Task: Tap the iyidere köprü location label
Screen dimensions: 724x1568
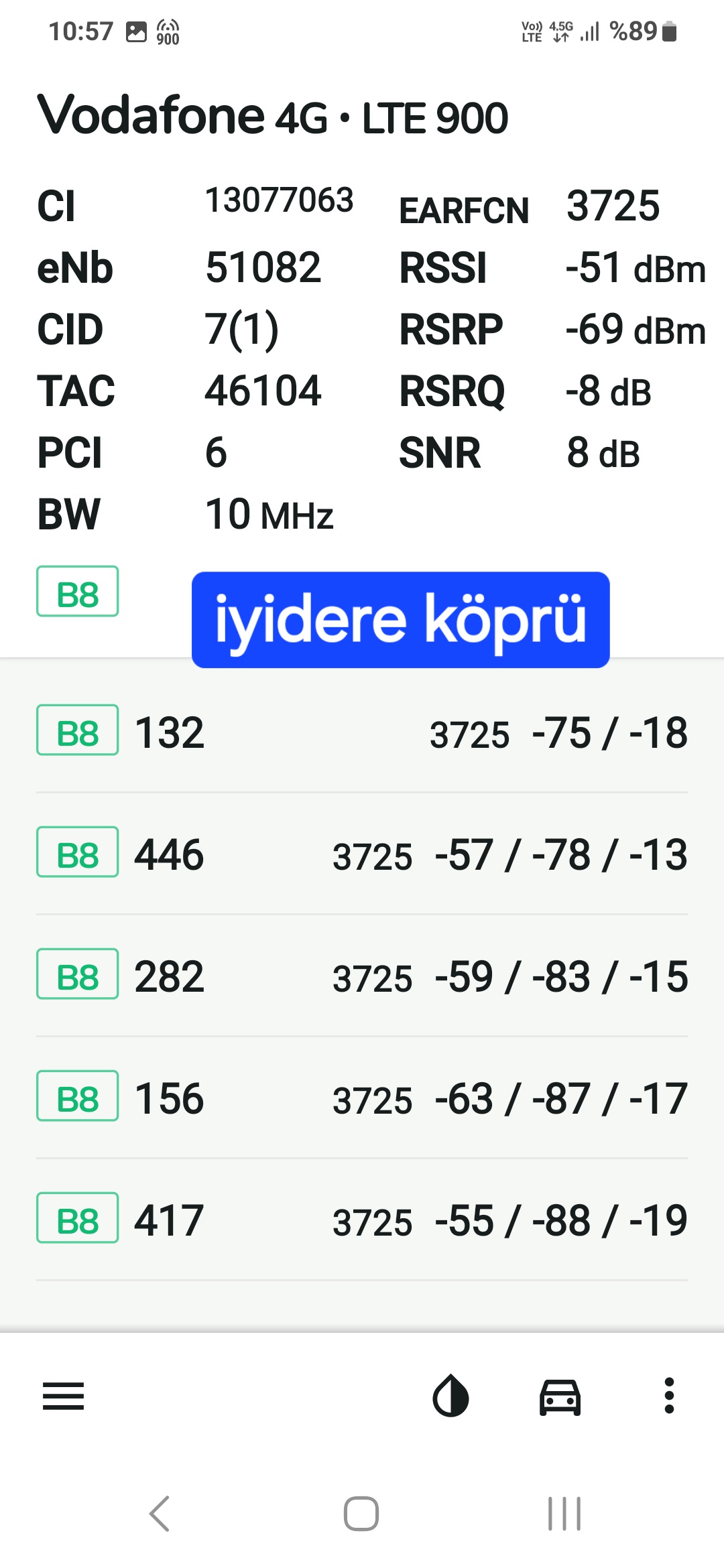Action: (x=400, y=620)
